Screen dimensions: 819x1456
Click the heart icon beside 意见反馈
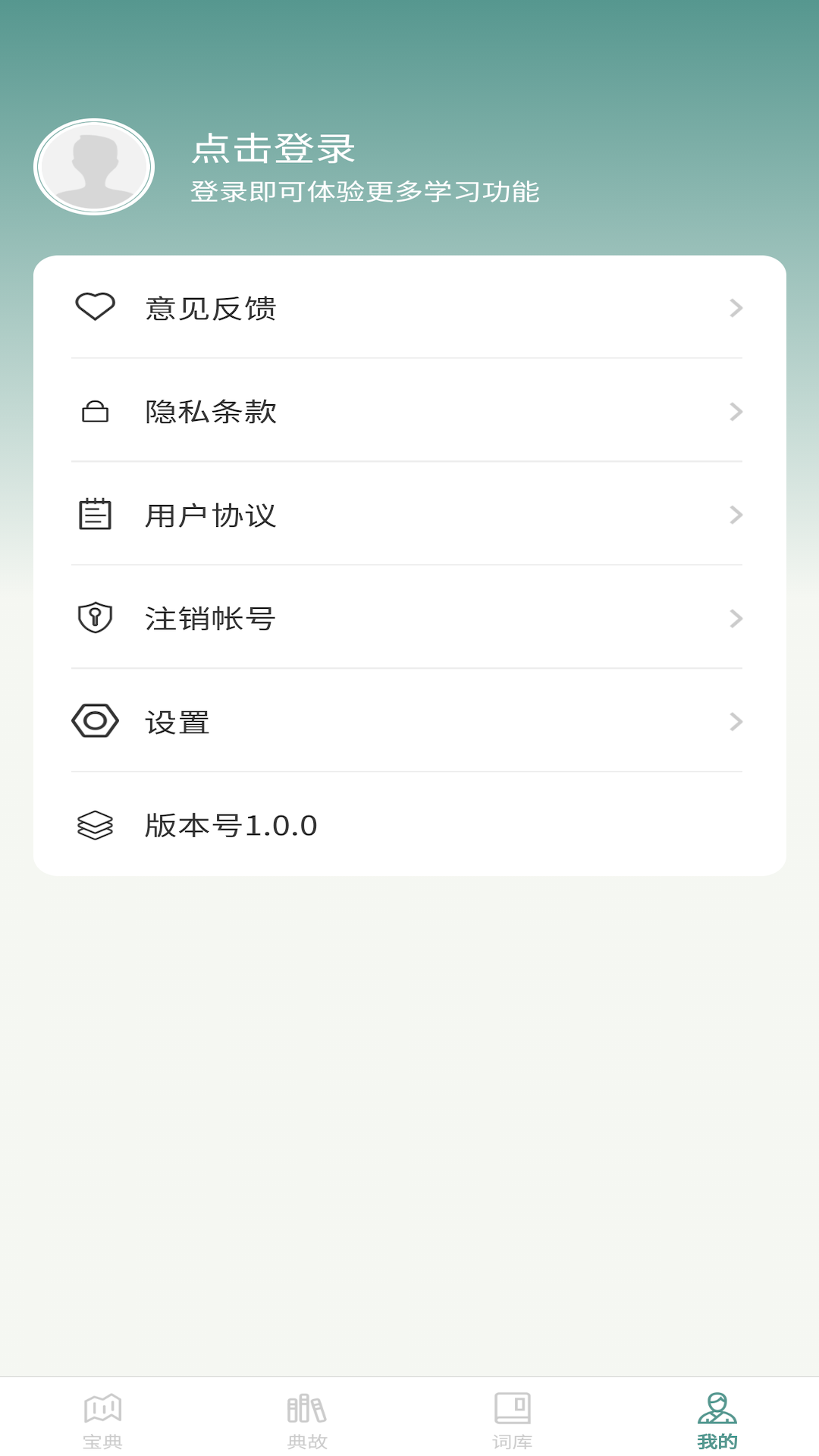tap(94, 308)
